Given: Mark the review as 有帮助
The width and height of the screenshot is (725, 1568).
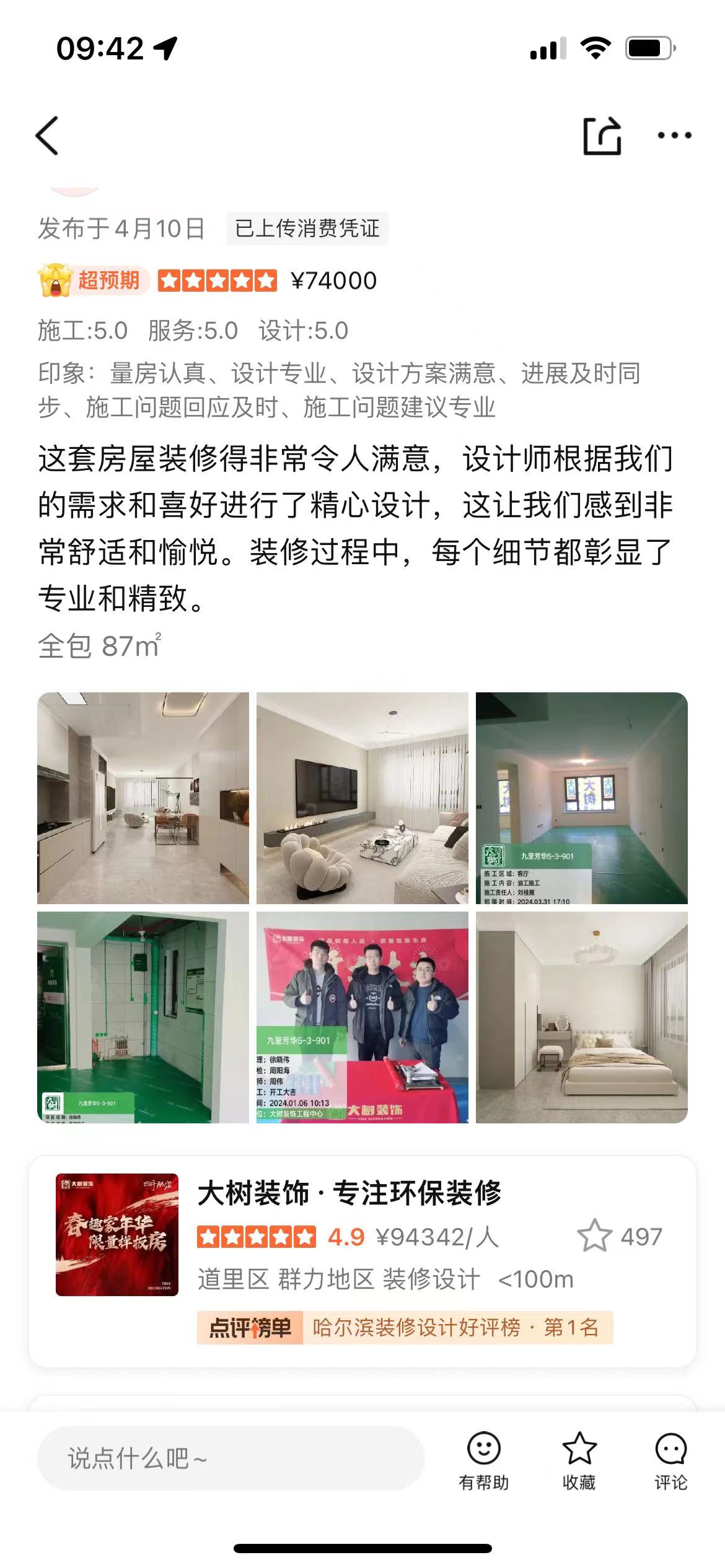Looking at the screenshot, I should [x=483, y=1460].
